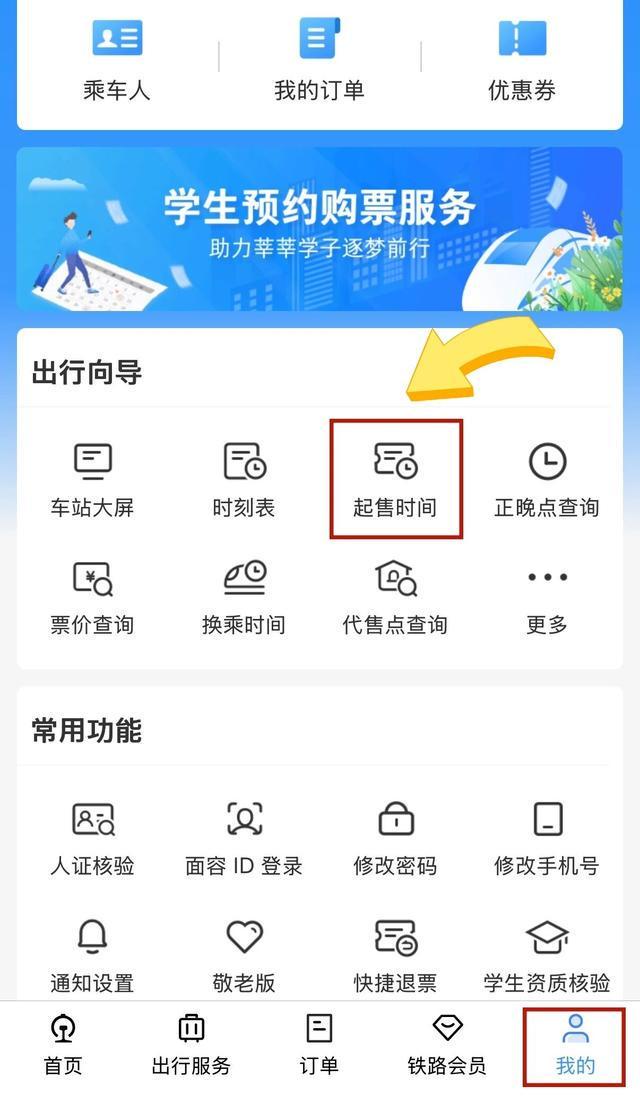Open the 铁路会员 tab
This screenshot has height=1103, width=640.
click(x=447, y=1045)
